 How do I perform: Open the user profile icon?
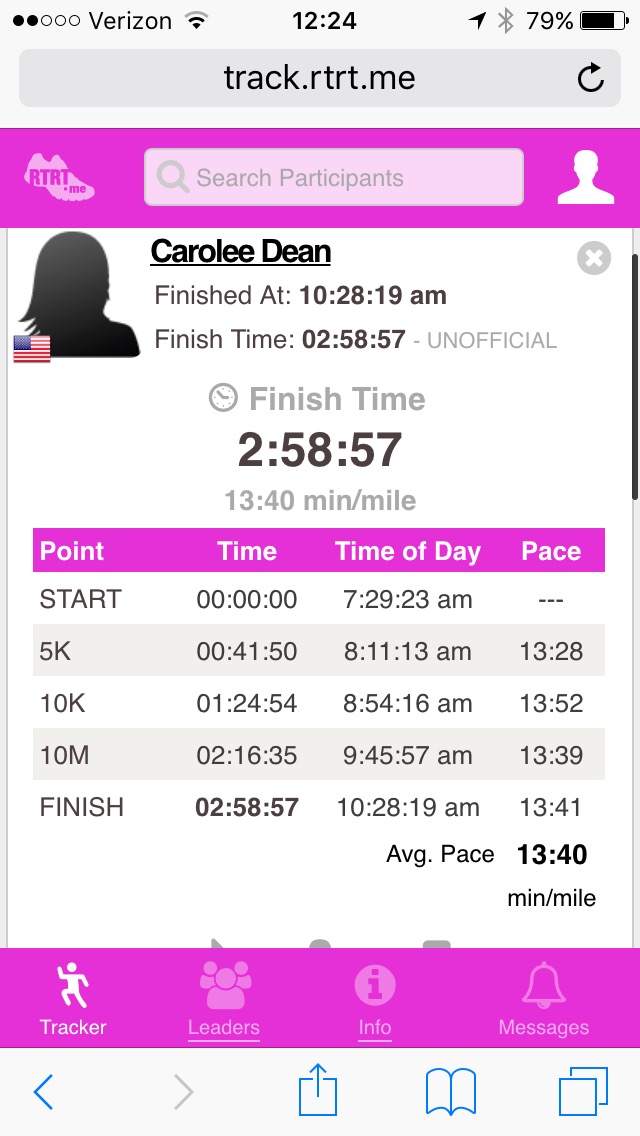pos(585,178)
